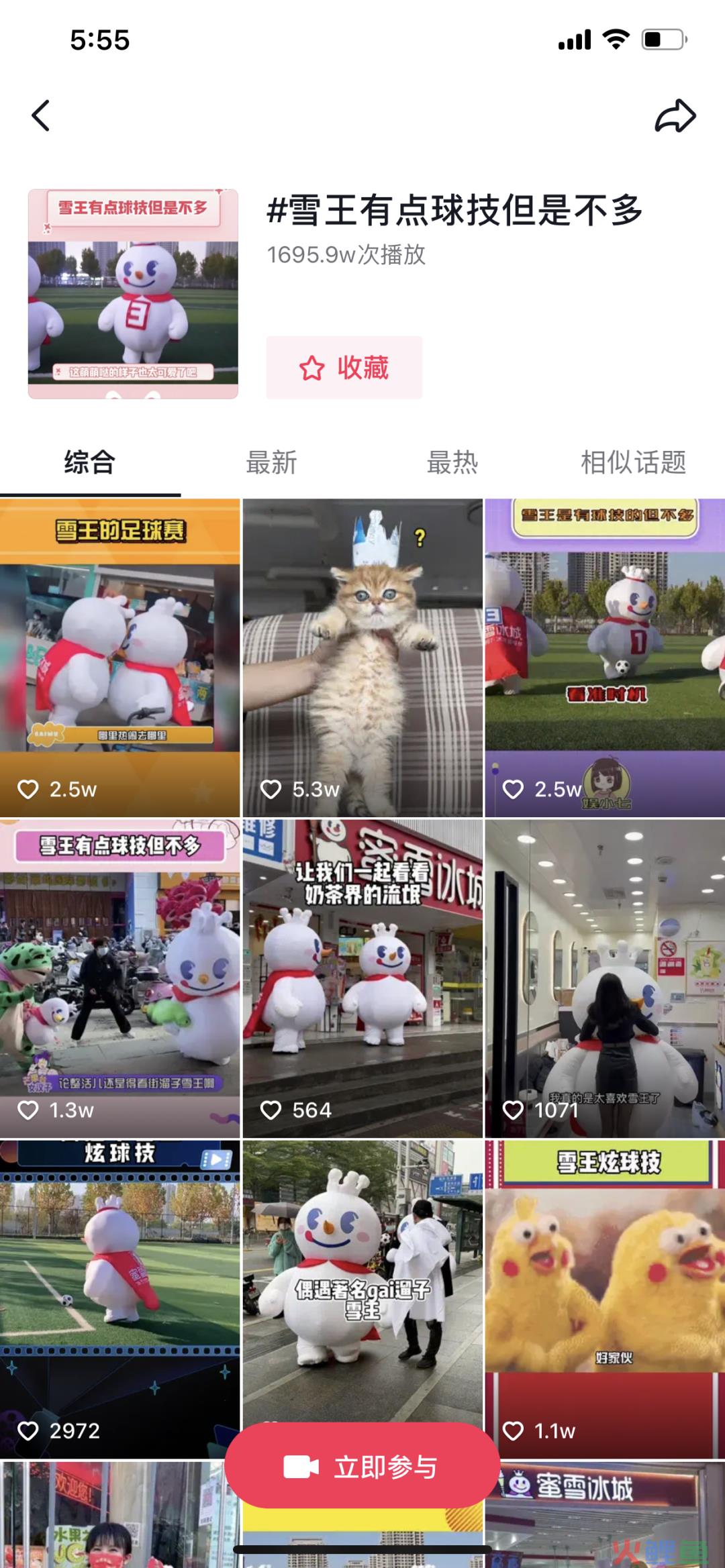Play the 奶茶界的流氓 video
725x1568 pixels.
(362, 978)
